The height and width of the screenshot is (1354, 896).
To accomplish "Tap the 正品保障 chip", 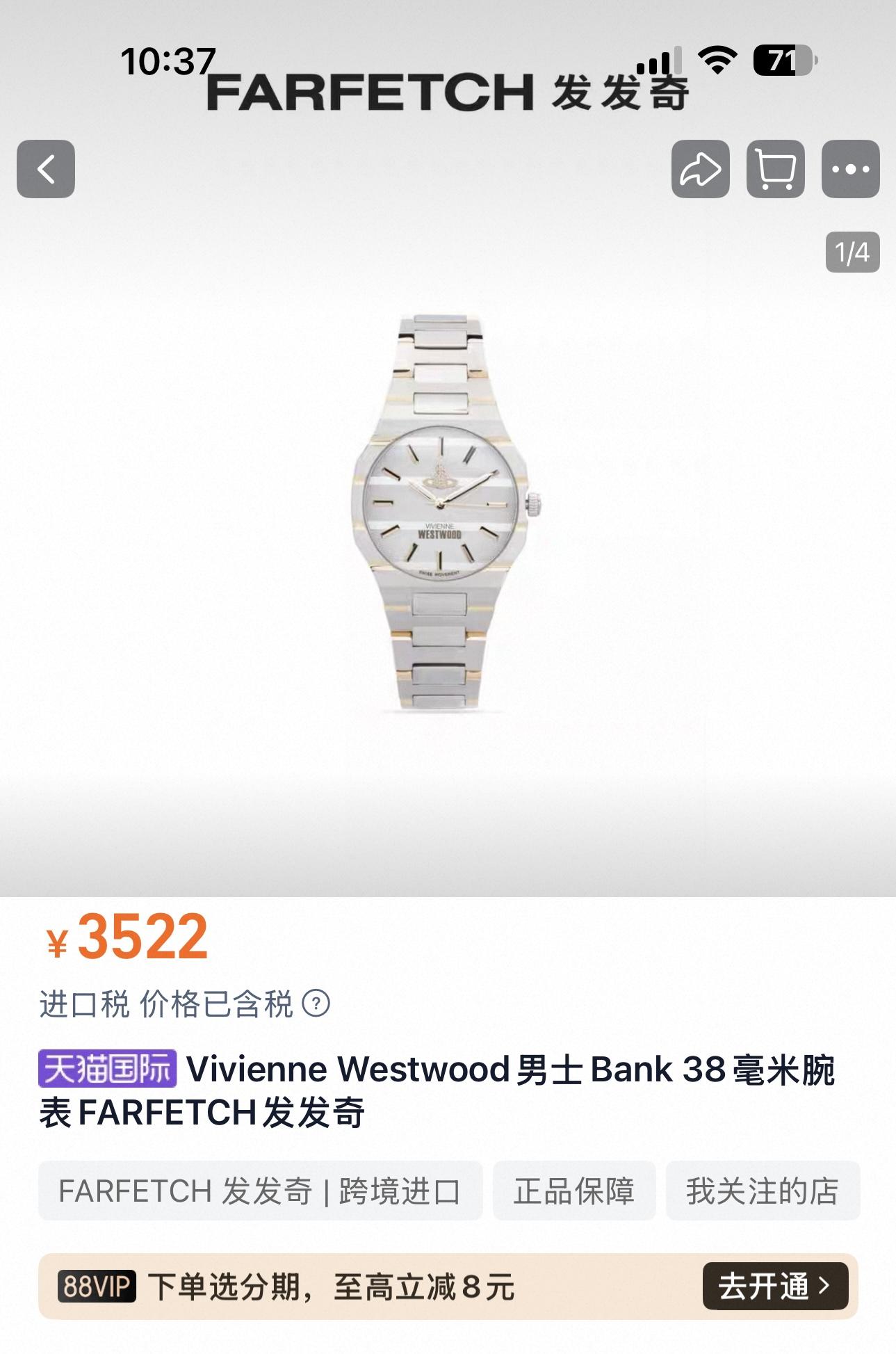I will [574, 1191].
